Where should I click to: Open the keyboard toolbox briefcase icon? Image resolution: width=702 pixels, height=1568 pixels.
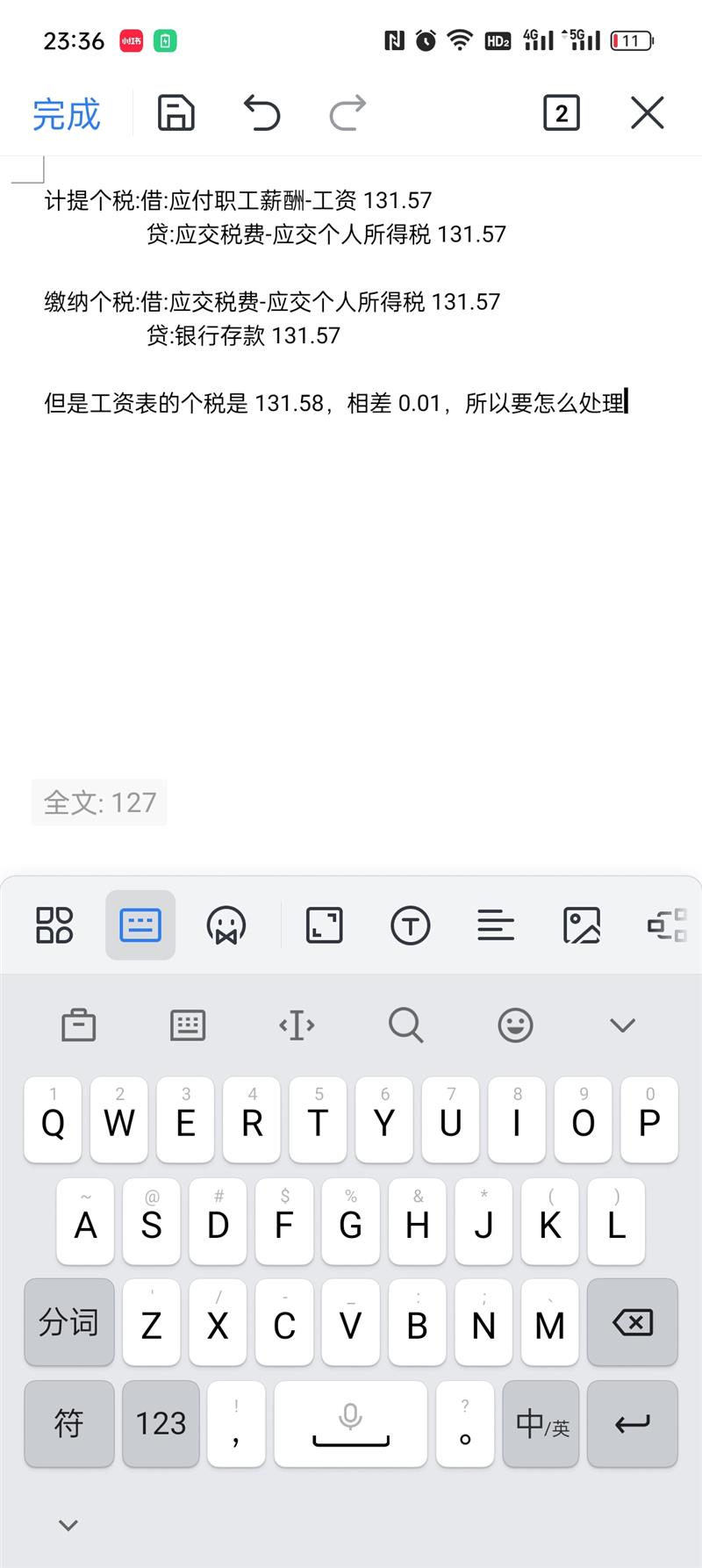coord(79,1025)
